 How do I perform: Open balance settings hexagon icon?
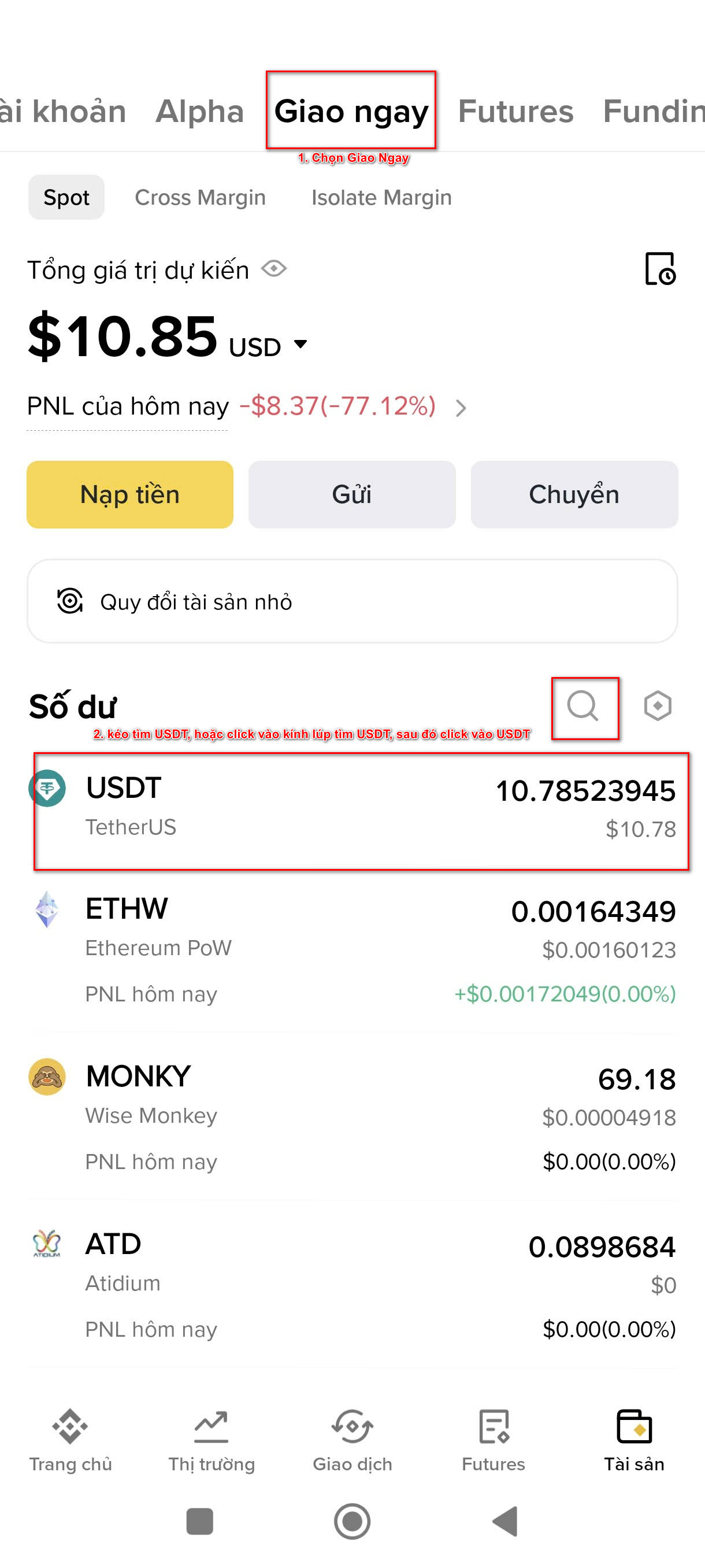coord(658,707)
